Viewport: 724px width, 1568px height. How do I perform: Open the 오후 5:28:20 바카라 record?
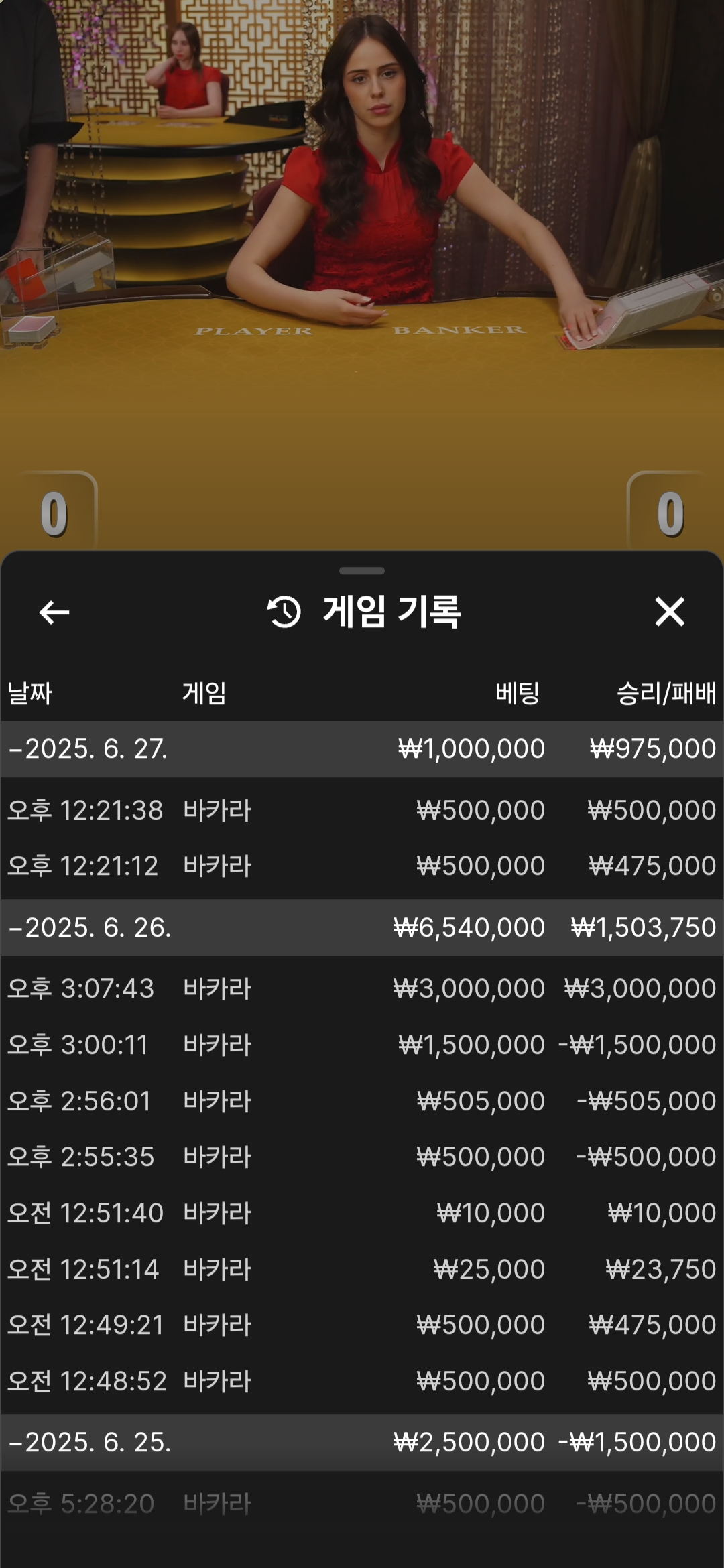(x=362, y=1504)
